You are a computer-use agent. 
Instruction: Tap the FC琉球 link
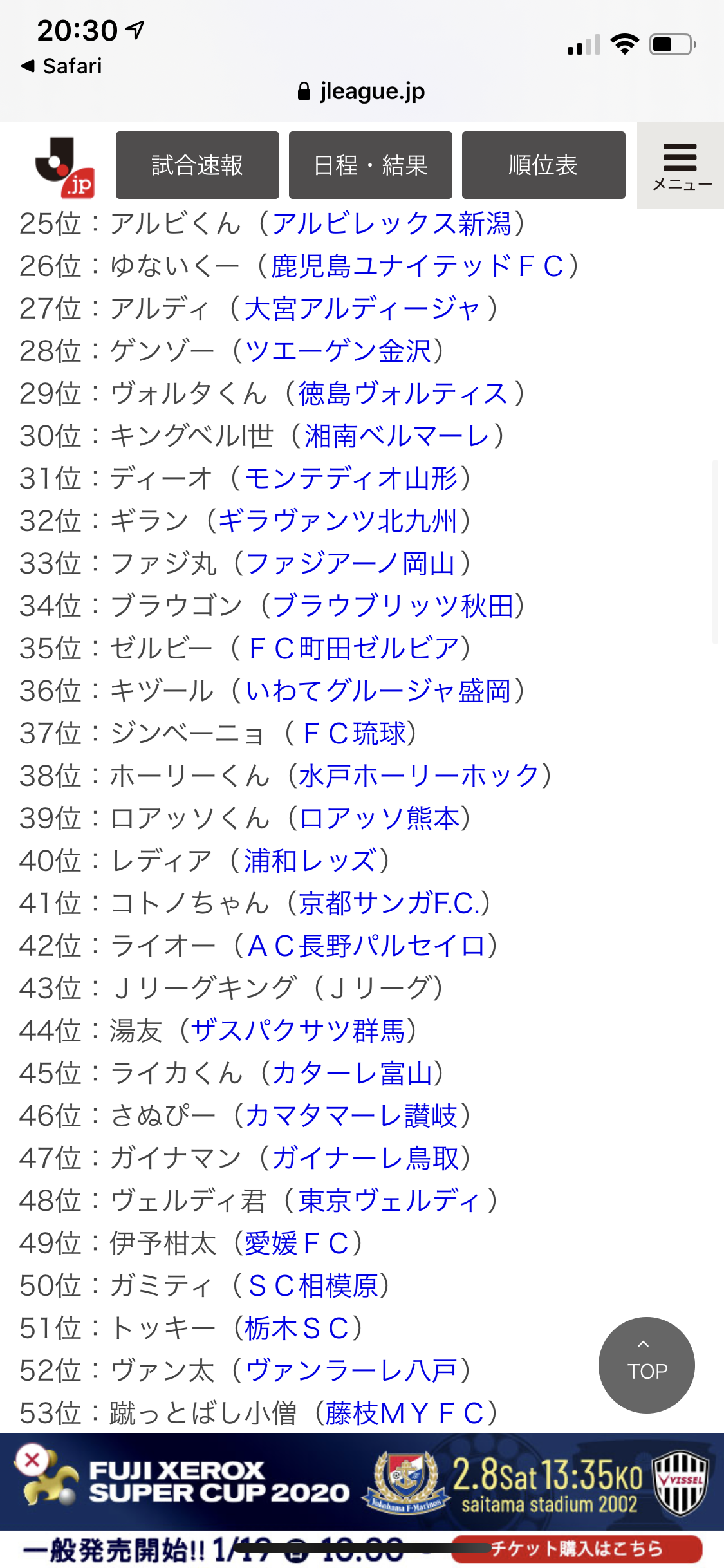tap(354, 734)
